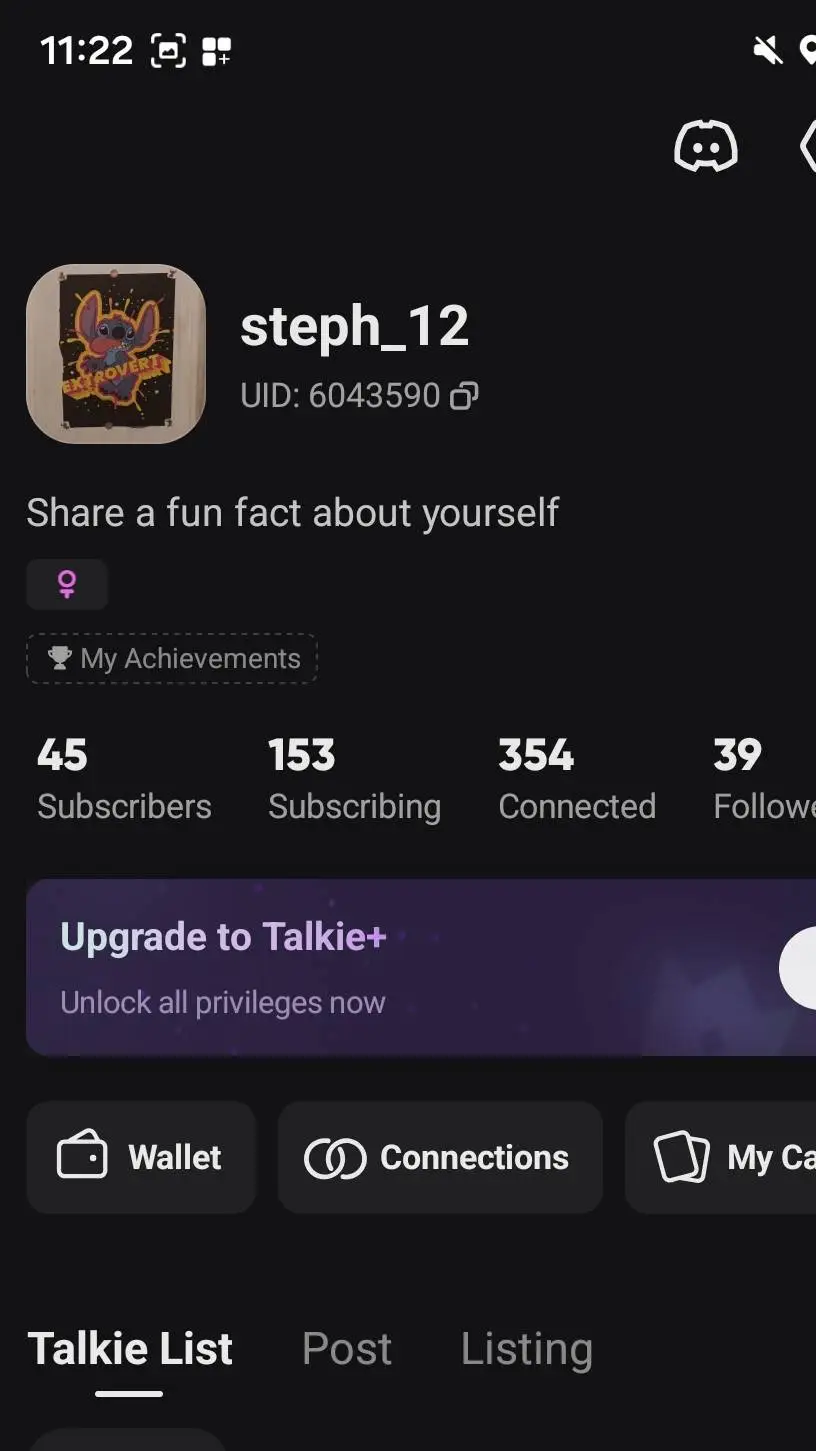
Task: Switch to the Talkie List tab
Action: (130, 1349)
